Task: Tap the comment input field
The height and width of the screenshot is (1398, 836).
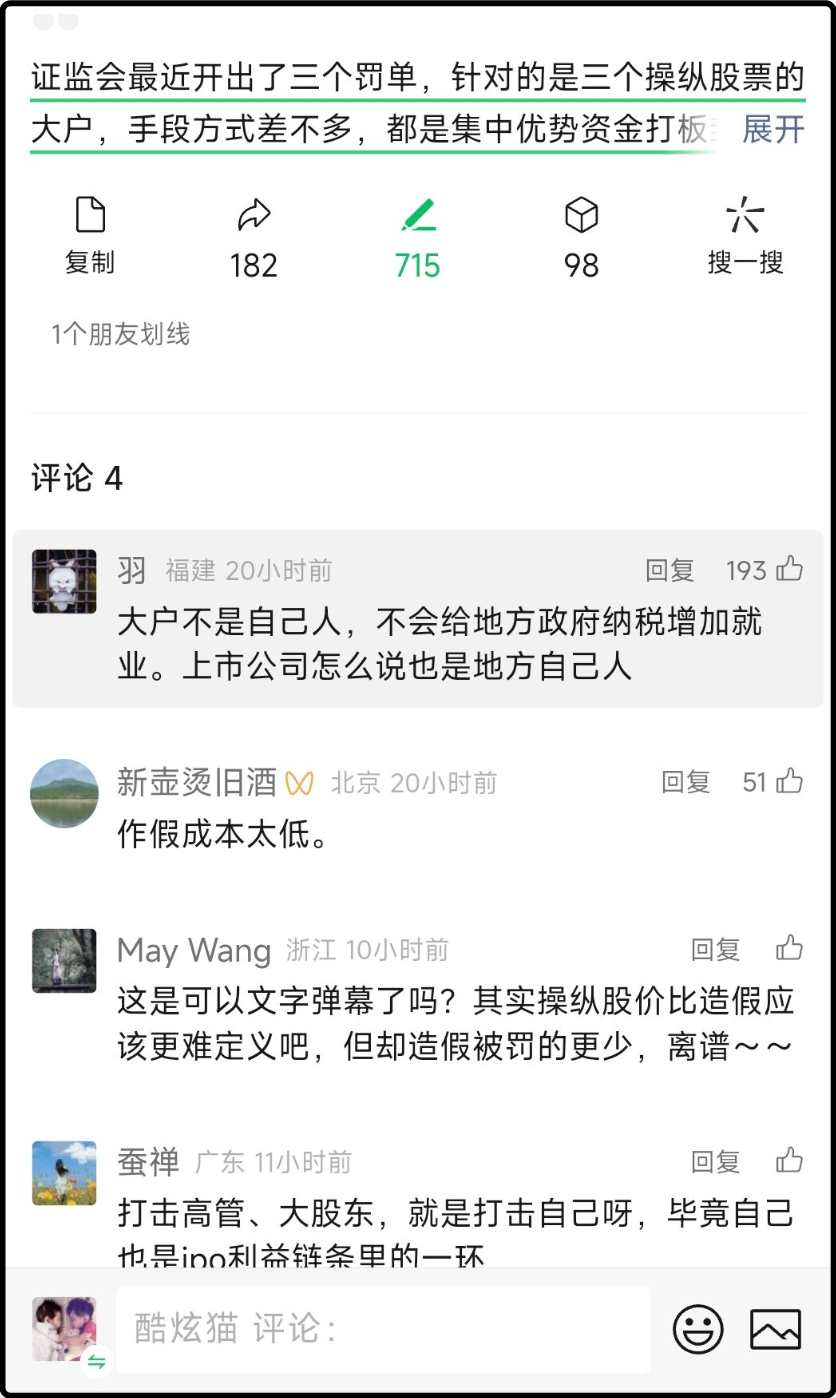Action: pos(383,1329)
